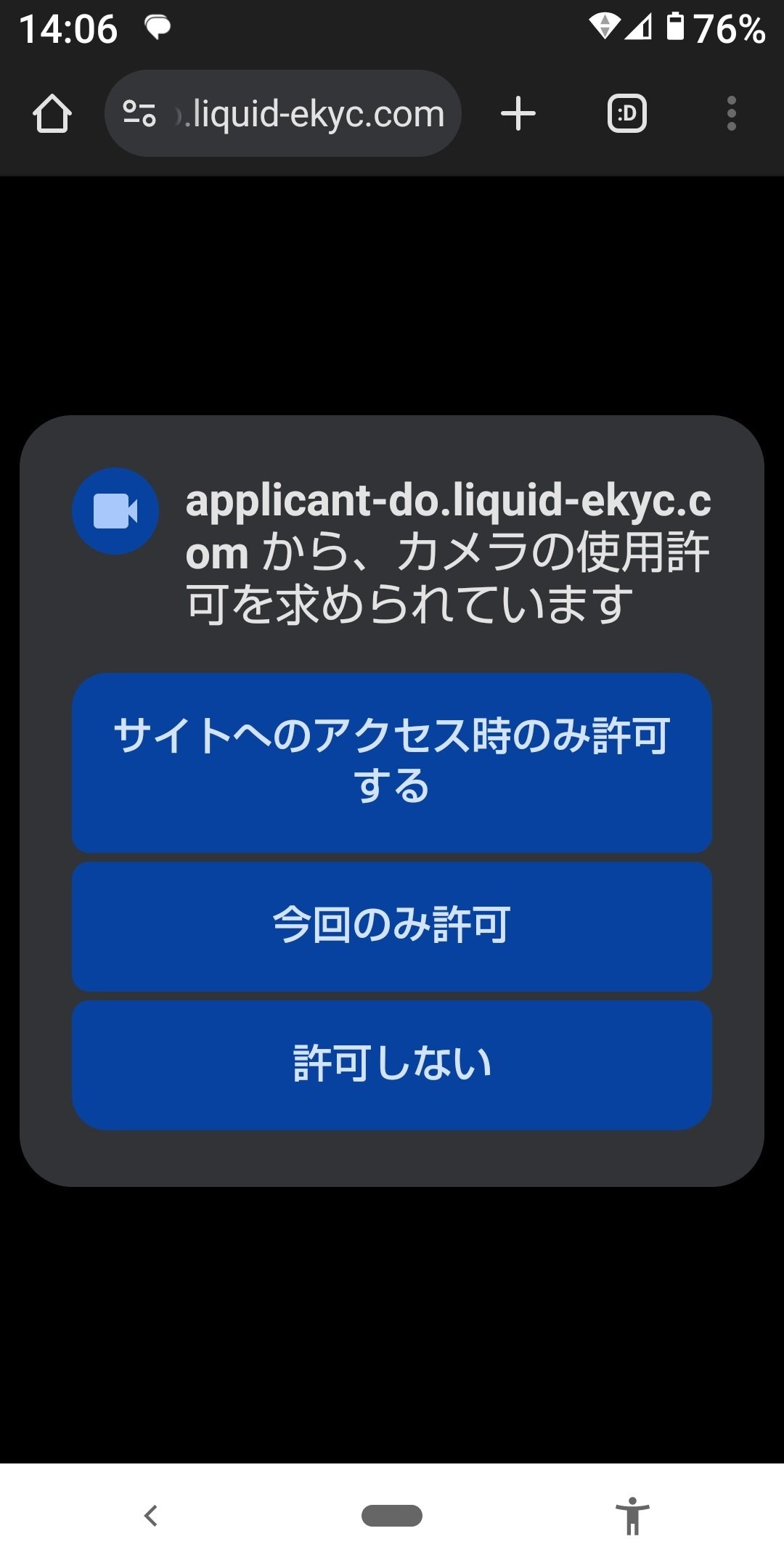784x1568 pixels.
Task: Tap the home gesture pill
Action: coord(392,1515)
